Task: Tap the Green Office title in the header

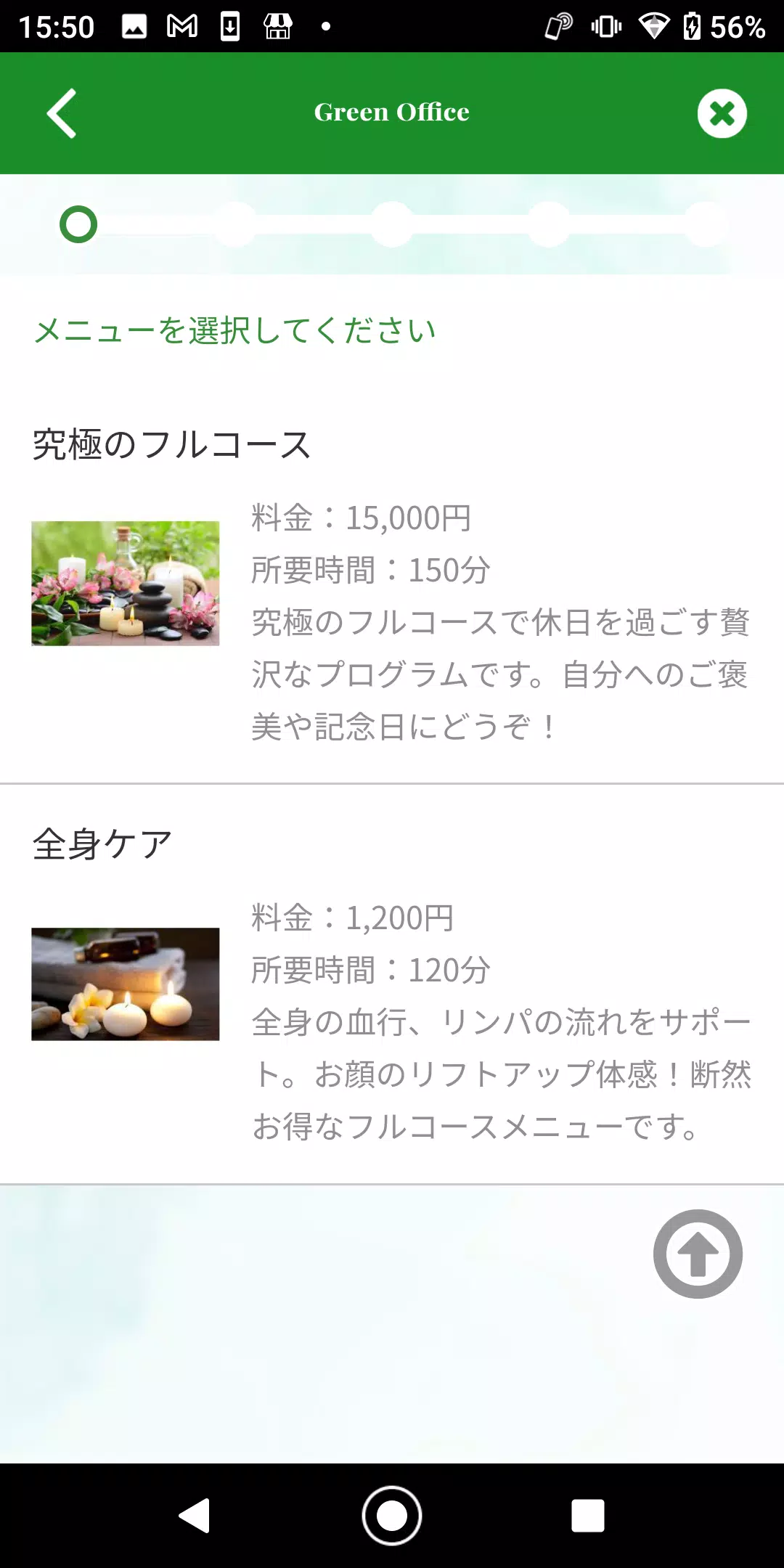Action: pyautogui.click(x=391, y=112)
